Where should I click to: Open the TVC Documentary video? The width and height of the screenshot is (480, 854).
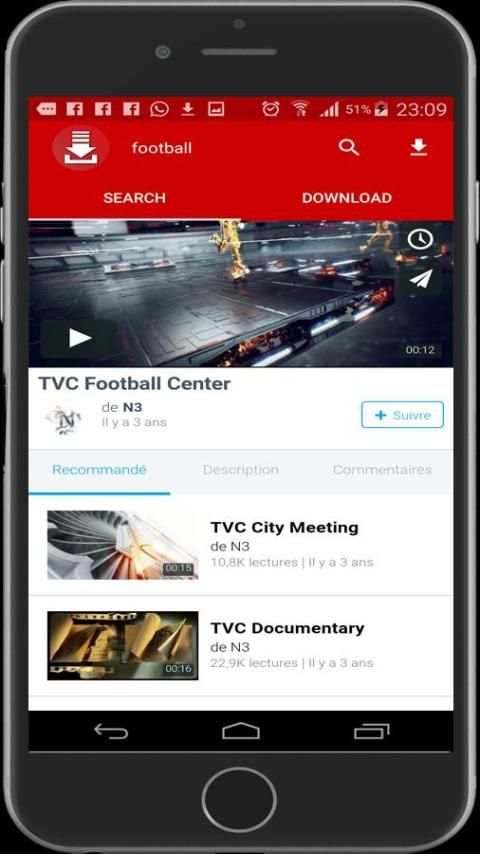241,646
